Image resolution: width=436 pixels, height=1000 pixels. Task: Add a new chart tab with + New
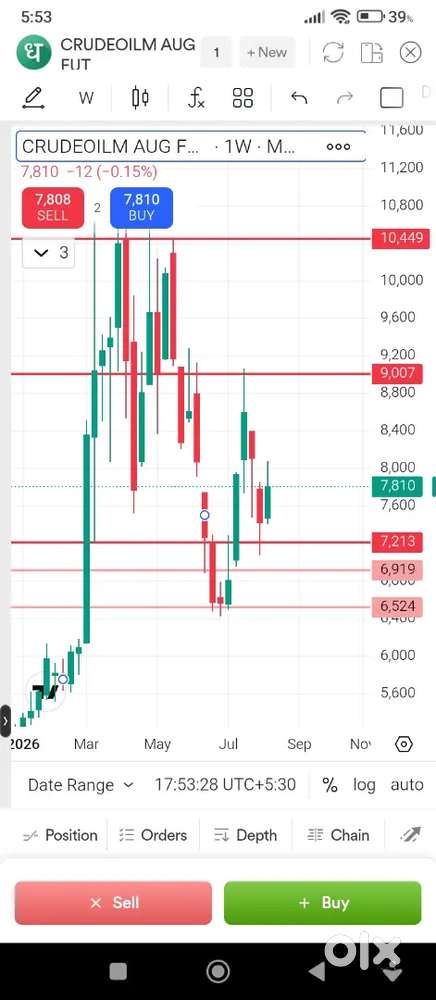pyautogui.click(x=266, y=52)
